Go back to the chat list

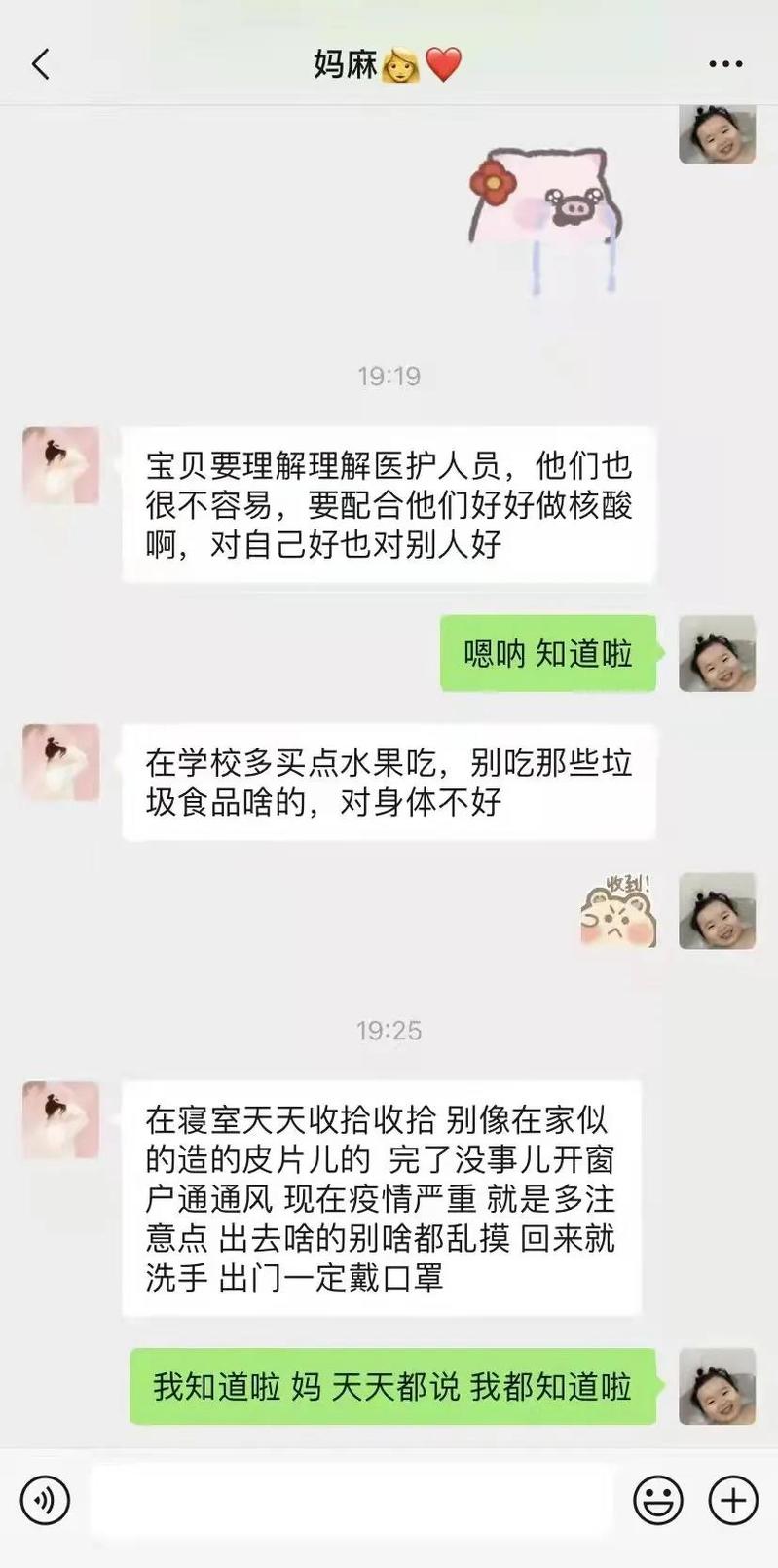(x=40, y=64)
